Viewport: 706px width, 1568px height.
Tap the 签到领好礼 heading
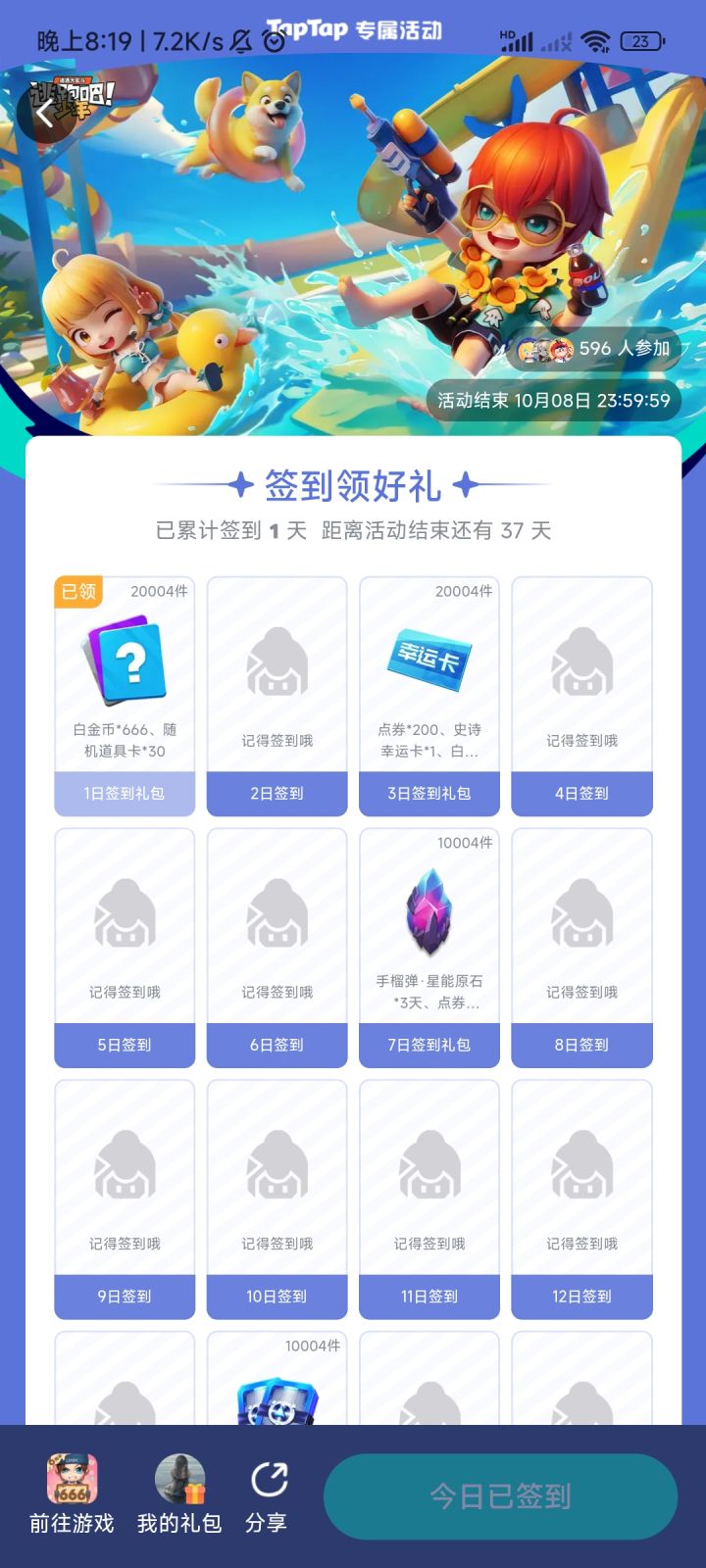353,481
